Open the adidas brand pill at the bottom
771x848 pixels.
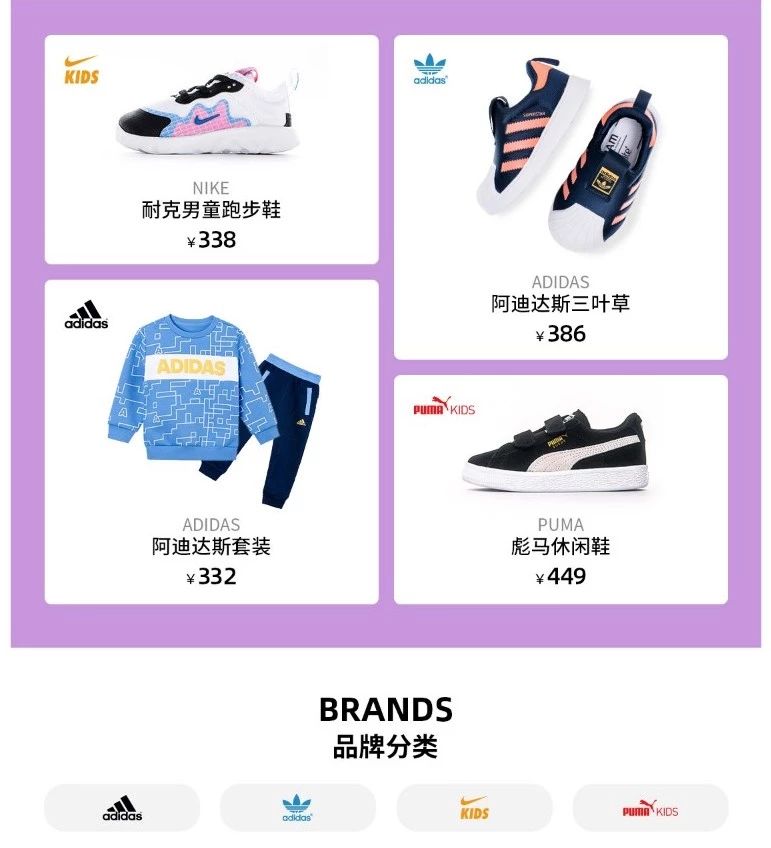point(120,805)
